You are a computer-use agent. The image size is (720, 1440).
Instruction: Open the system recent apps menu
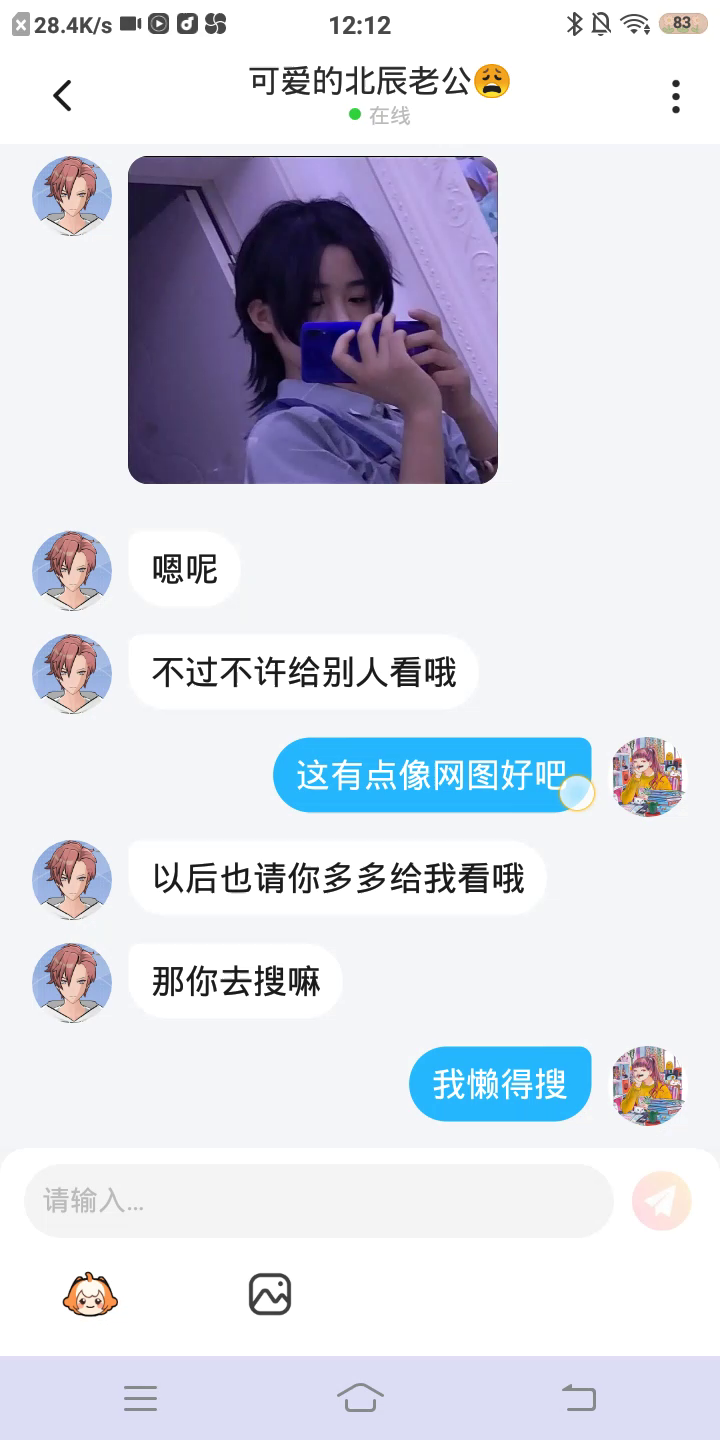(x=140, y=1398)
